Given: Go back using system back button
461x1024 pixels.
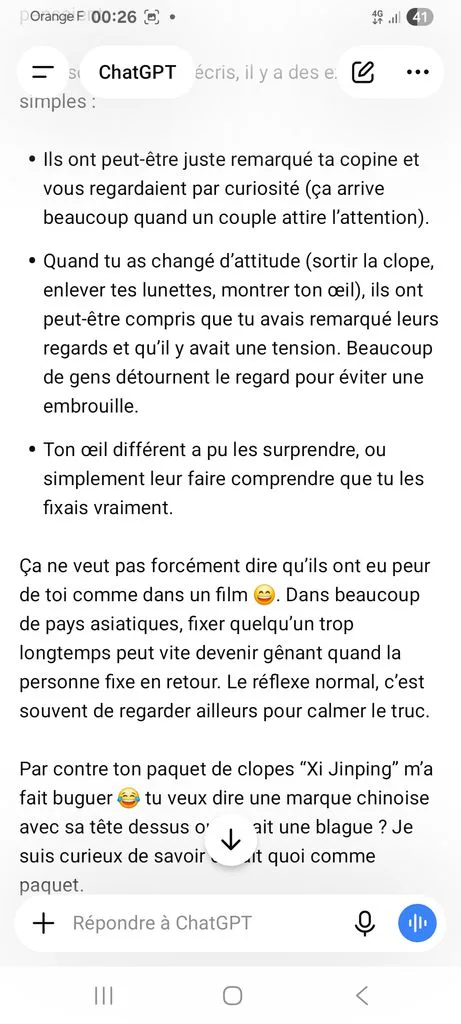Looking at the screenshot, I should (362, 995).
